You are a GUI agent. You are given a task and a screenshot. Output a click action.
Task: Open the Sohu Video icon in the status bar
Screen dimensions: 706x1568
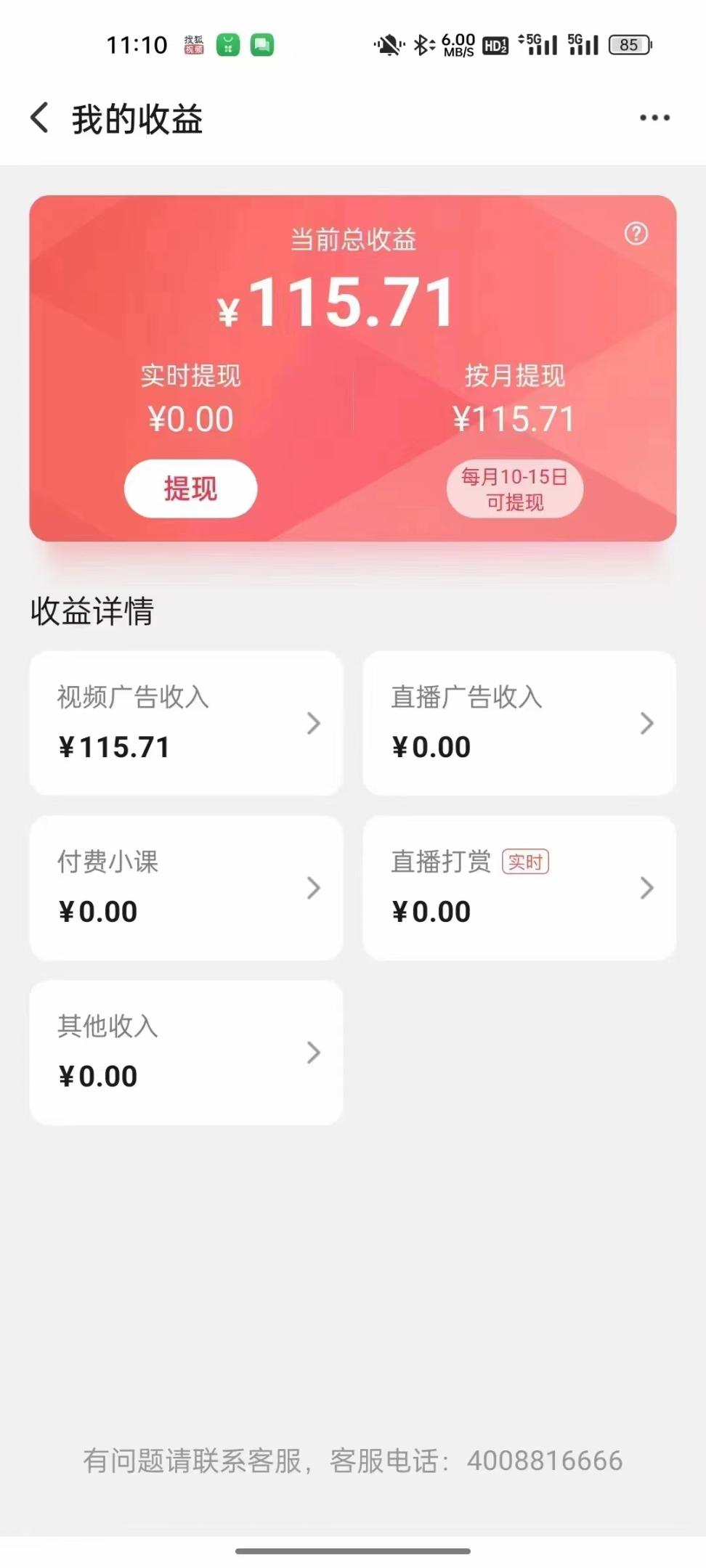(192, 45)
